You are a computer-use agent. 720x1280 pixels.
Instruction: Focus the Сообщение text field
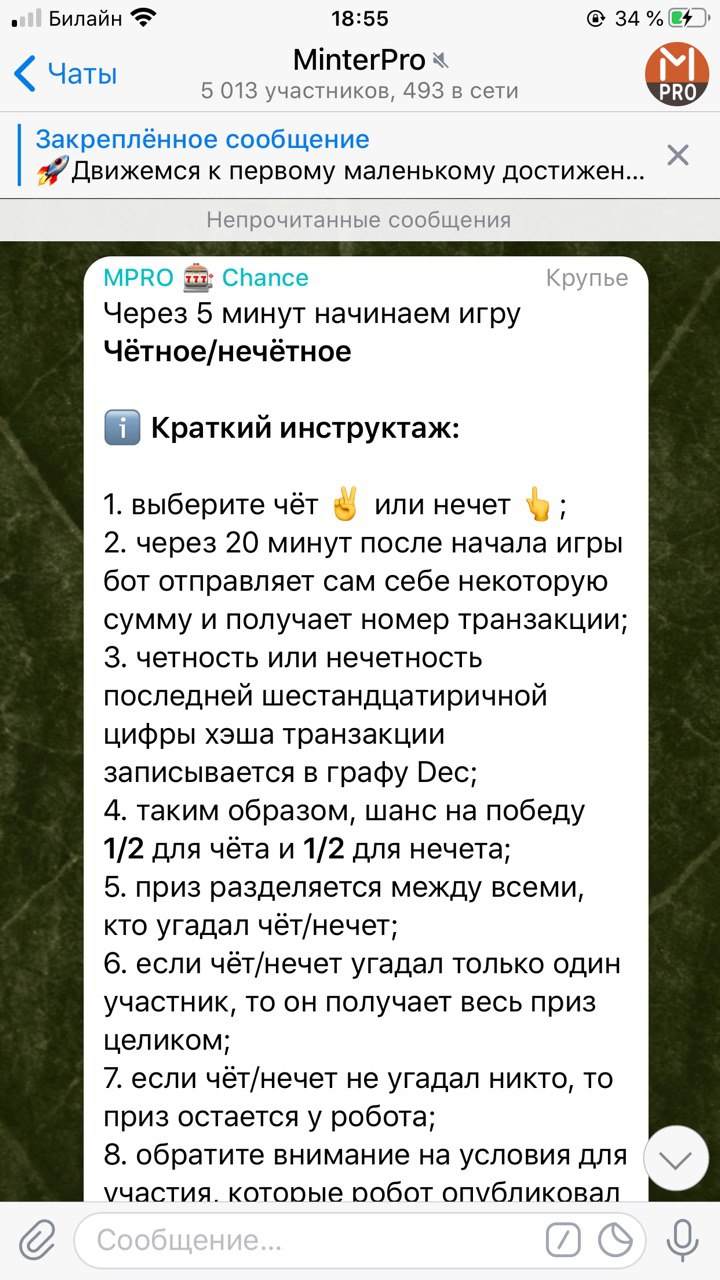pos(310,1241)
